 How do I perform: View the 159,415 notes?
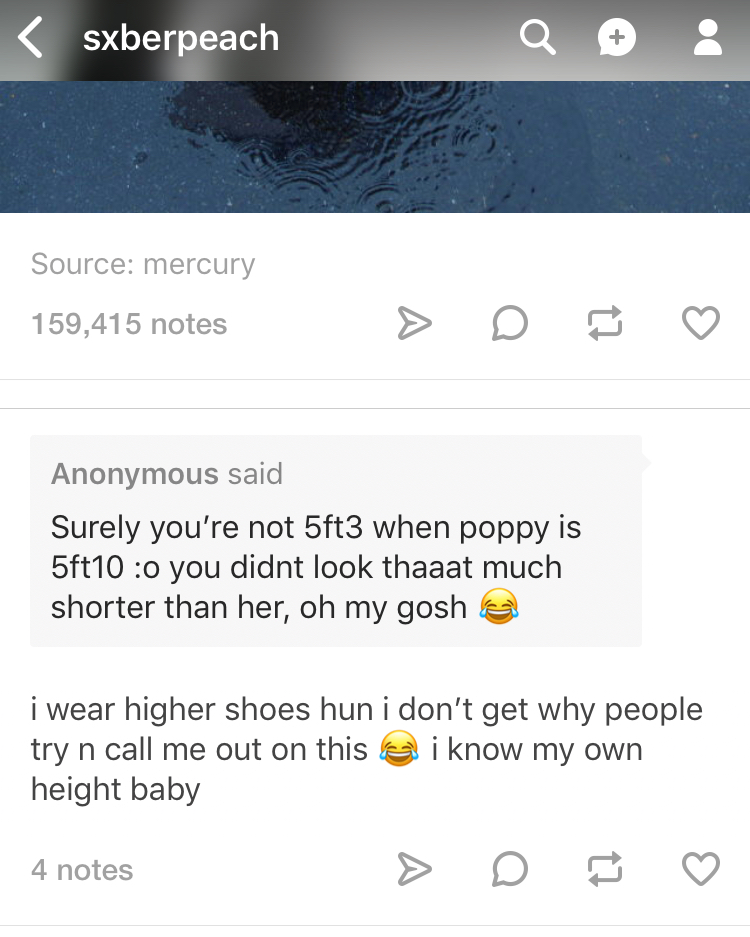click(129, 324)
